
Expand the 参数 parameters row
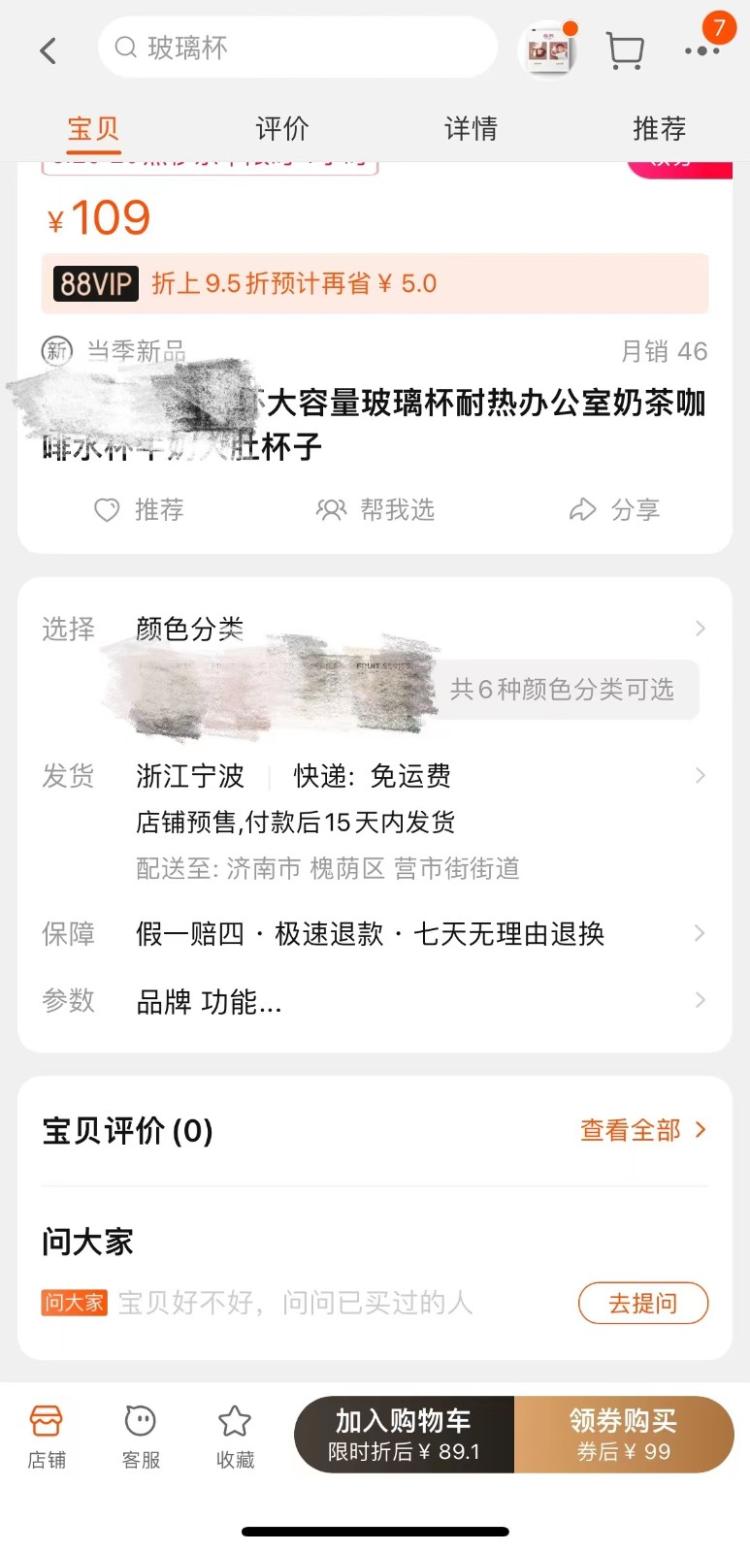pos(374,1000)
